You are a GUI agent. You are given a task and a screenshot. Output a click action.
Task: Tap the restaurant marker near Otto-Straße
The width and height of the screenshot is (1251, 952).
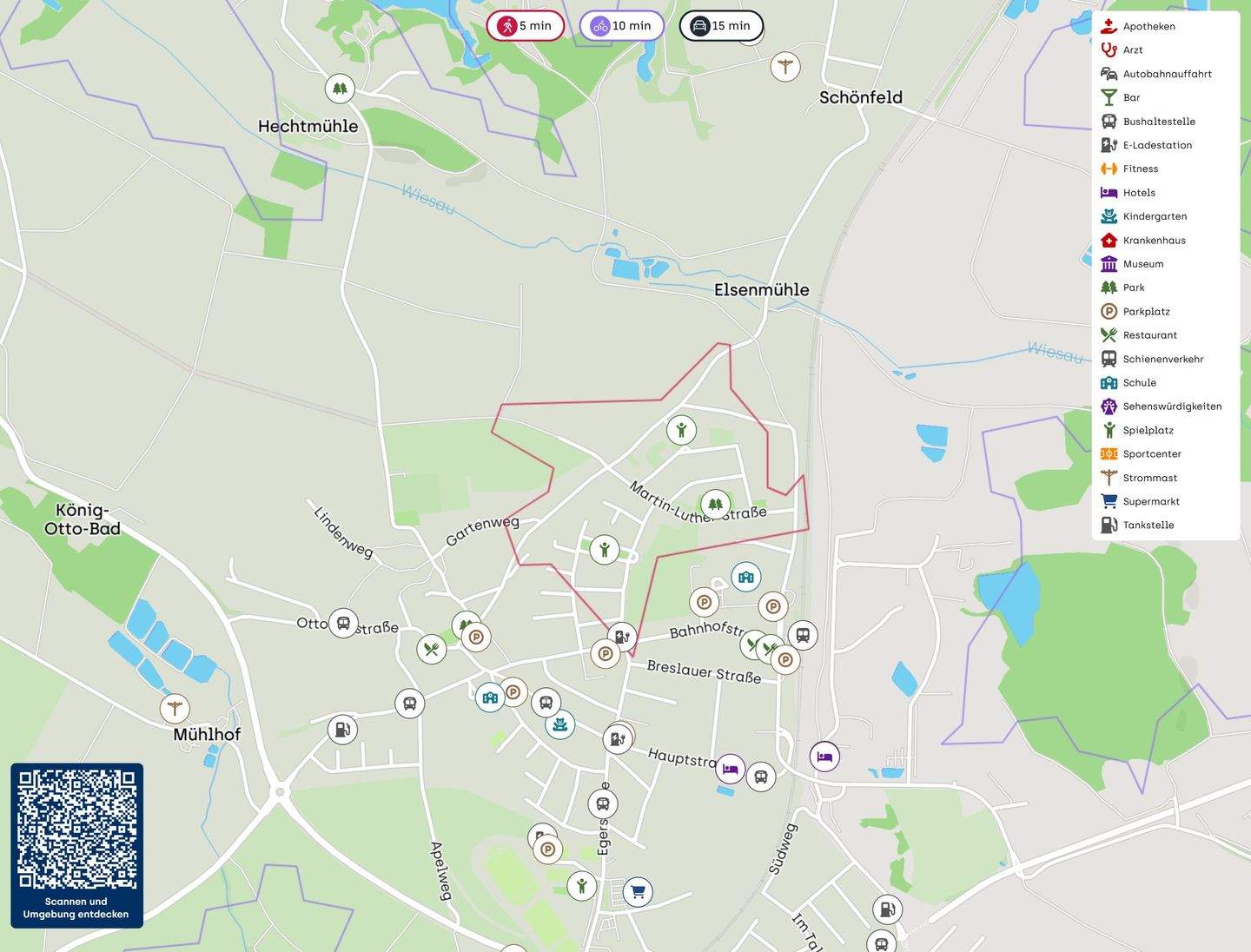point(431,649)
